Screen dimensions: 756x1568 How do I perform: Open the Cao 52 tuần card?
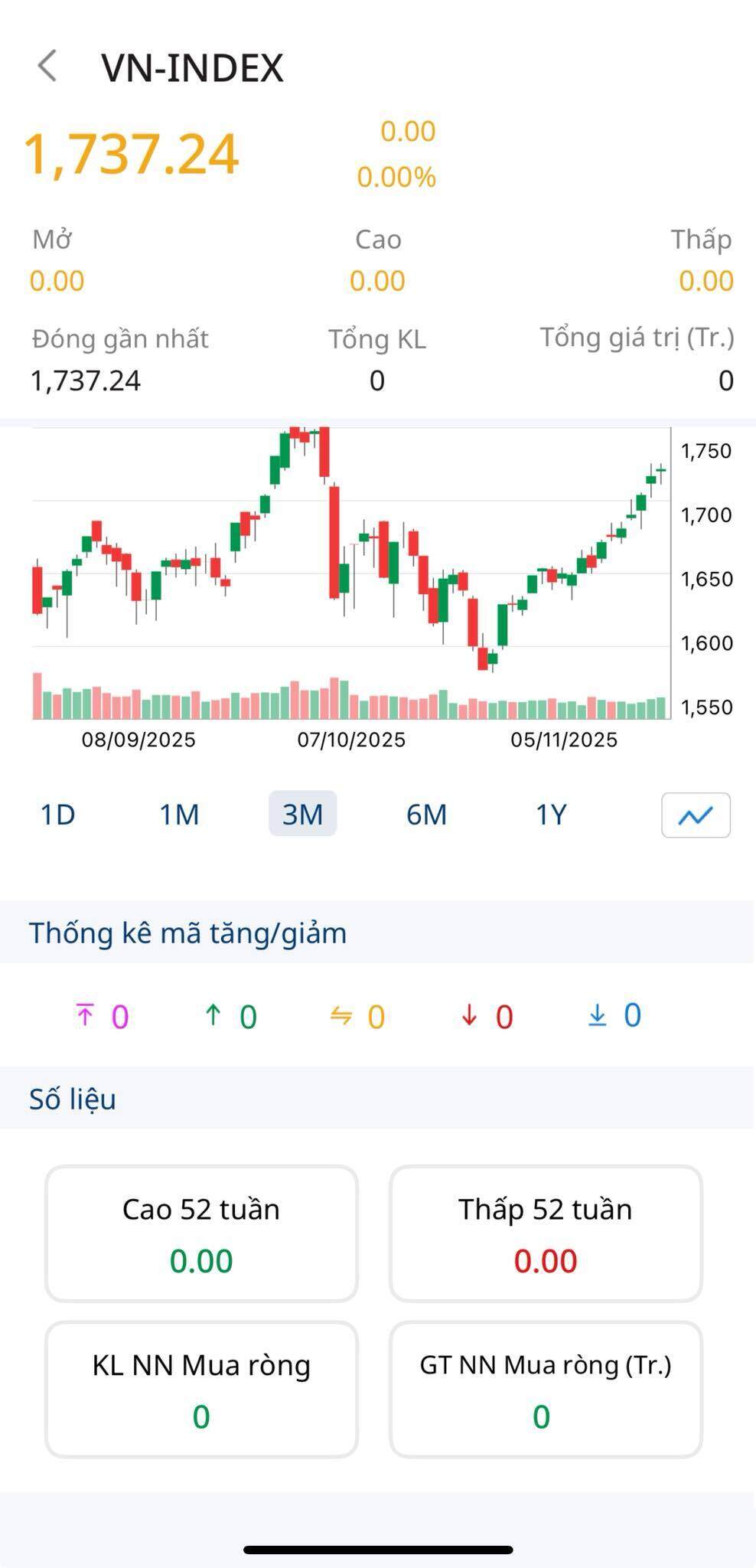point(201,1233)
